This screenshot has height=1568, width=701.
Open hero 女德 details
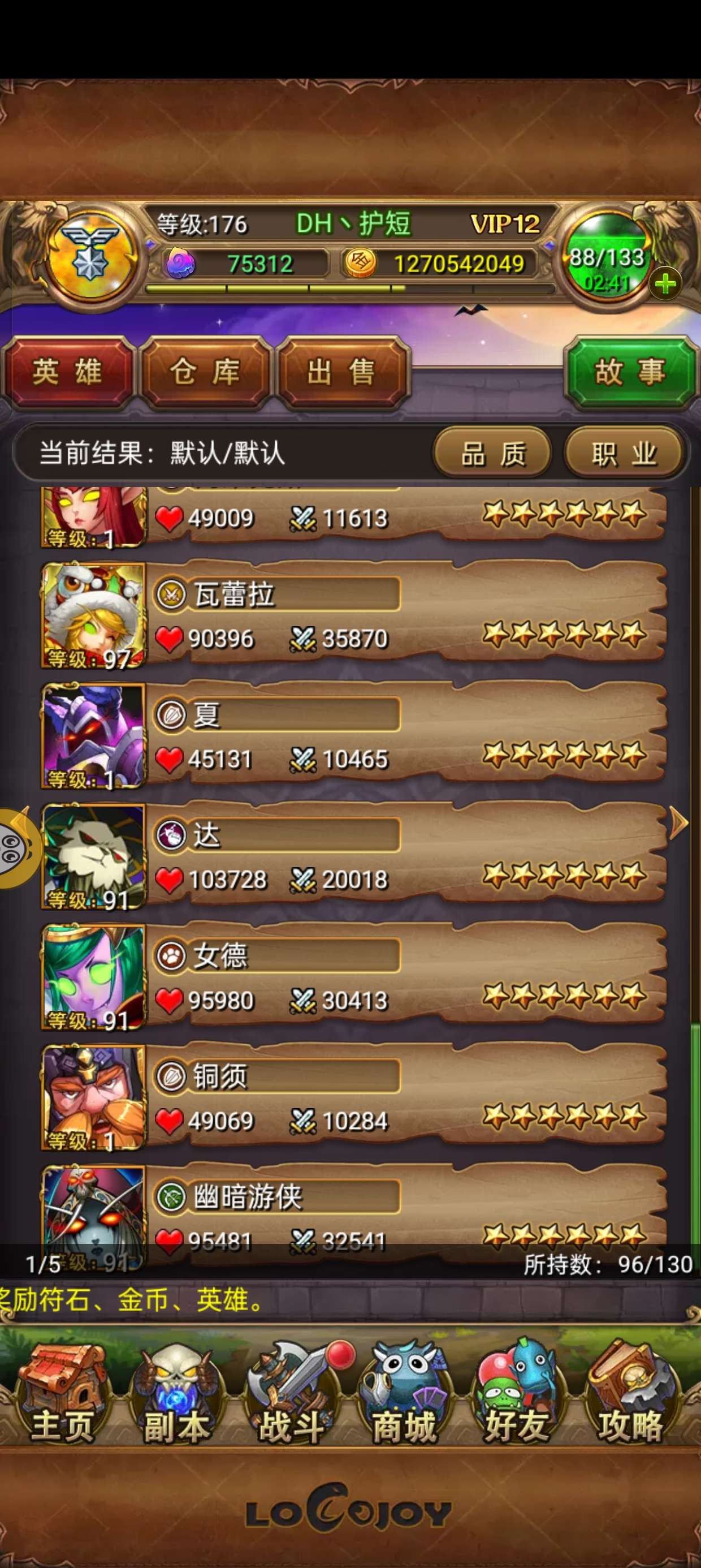[353, 976]
